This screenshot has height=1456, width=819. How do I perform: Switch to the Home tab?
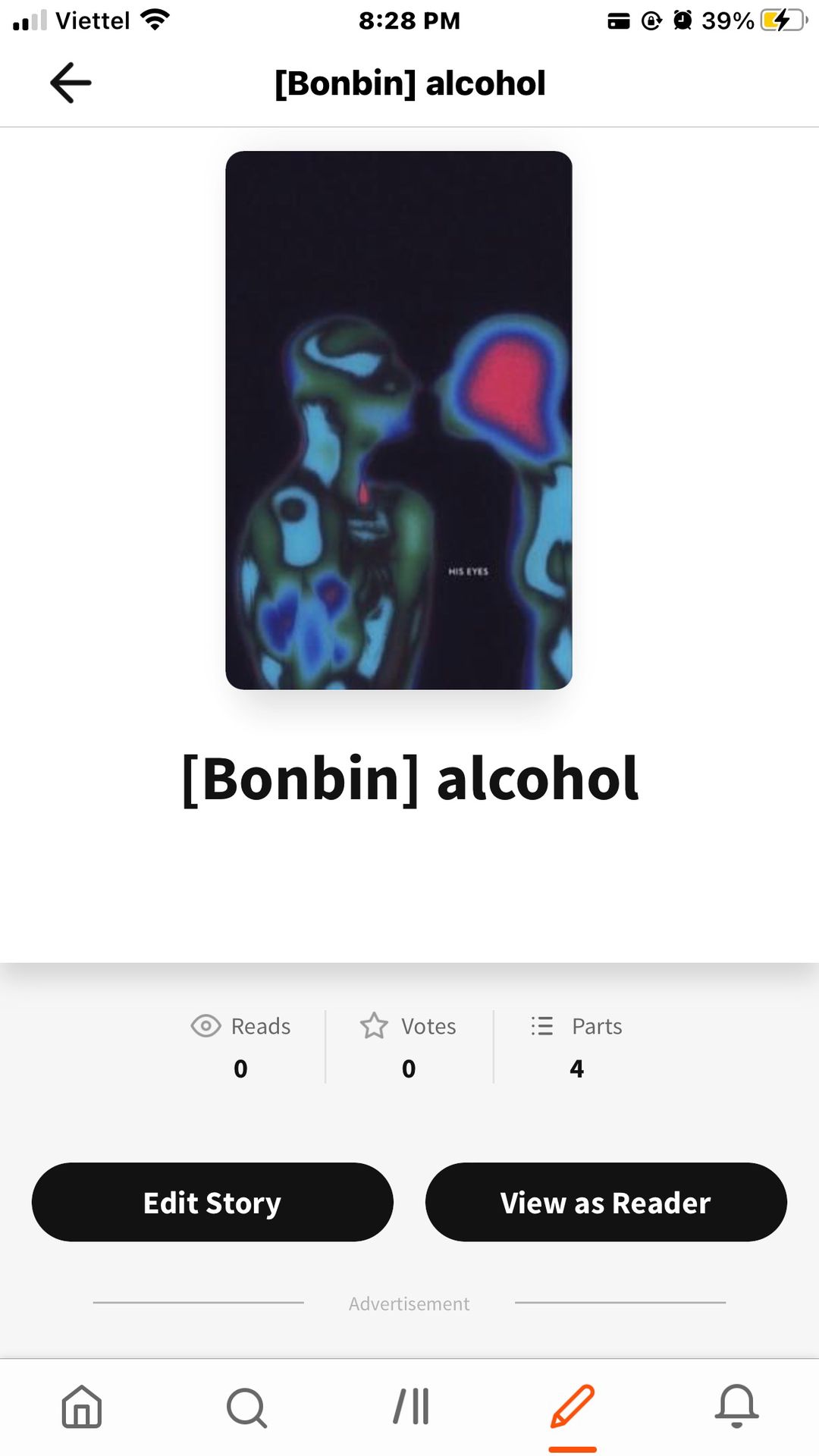coord(82,1407)
